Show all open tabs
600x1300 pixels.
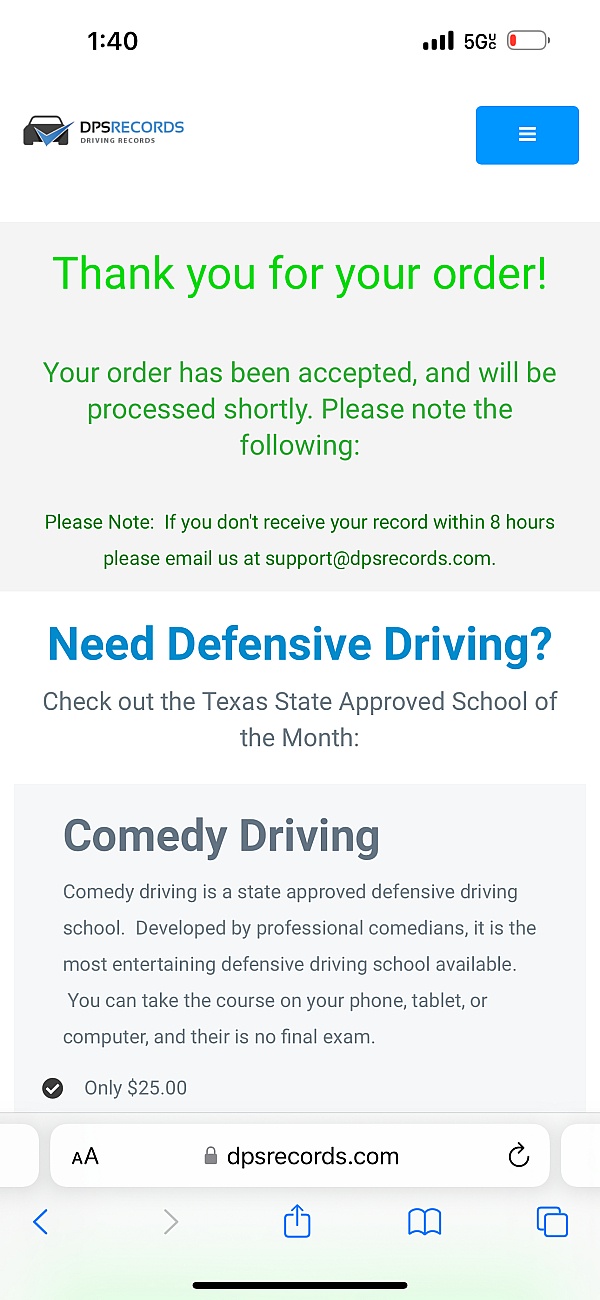(x=552, y=1222)
